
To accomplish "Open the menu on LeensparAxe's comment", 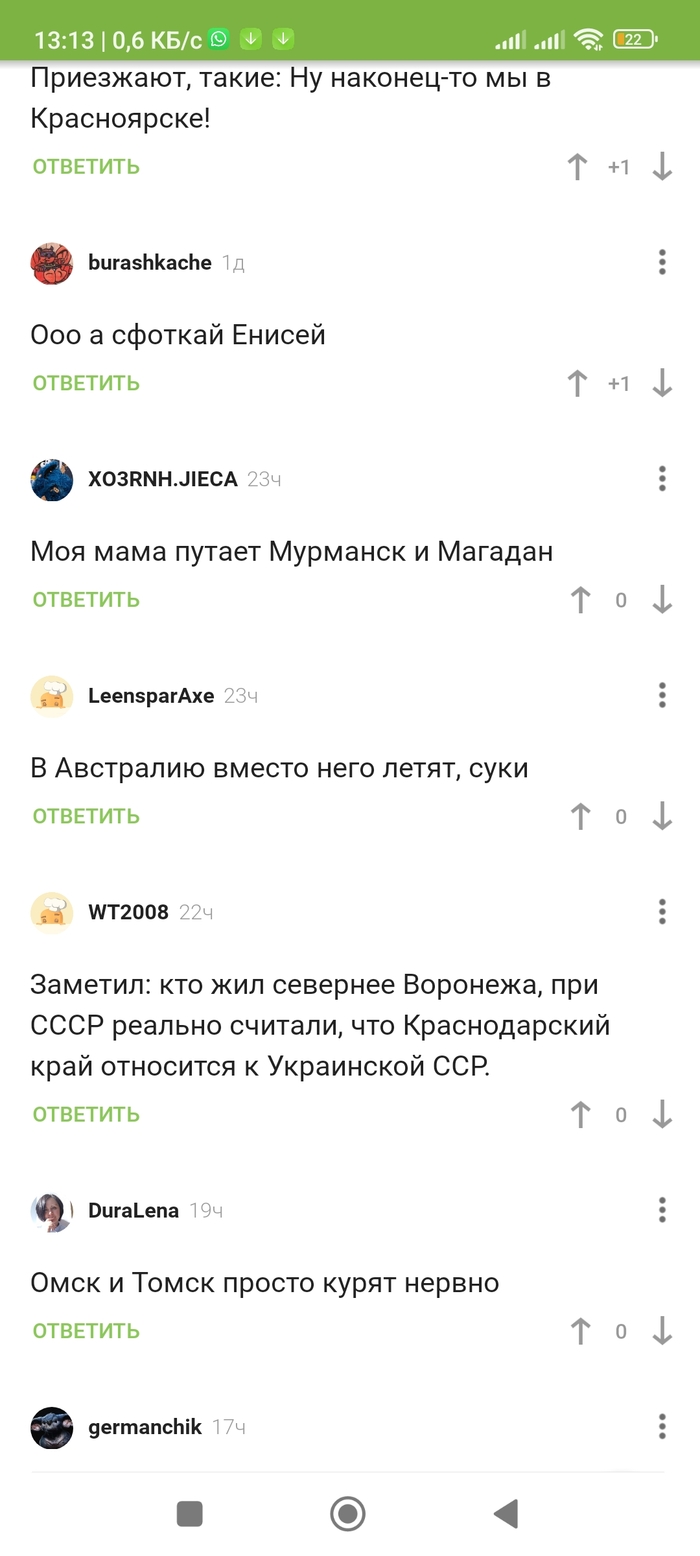I will click(x=662, y=696).
